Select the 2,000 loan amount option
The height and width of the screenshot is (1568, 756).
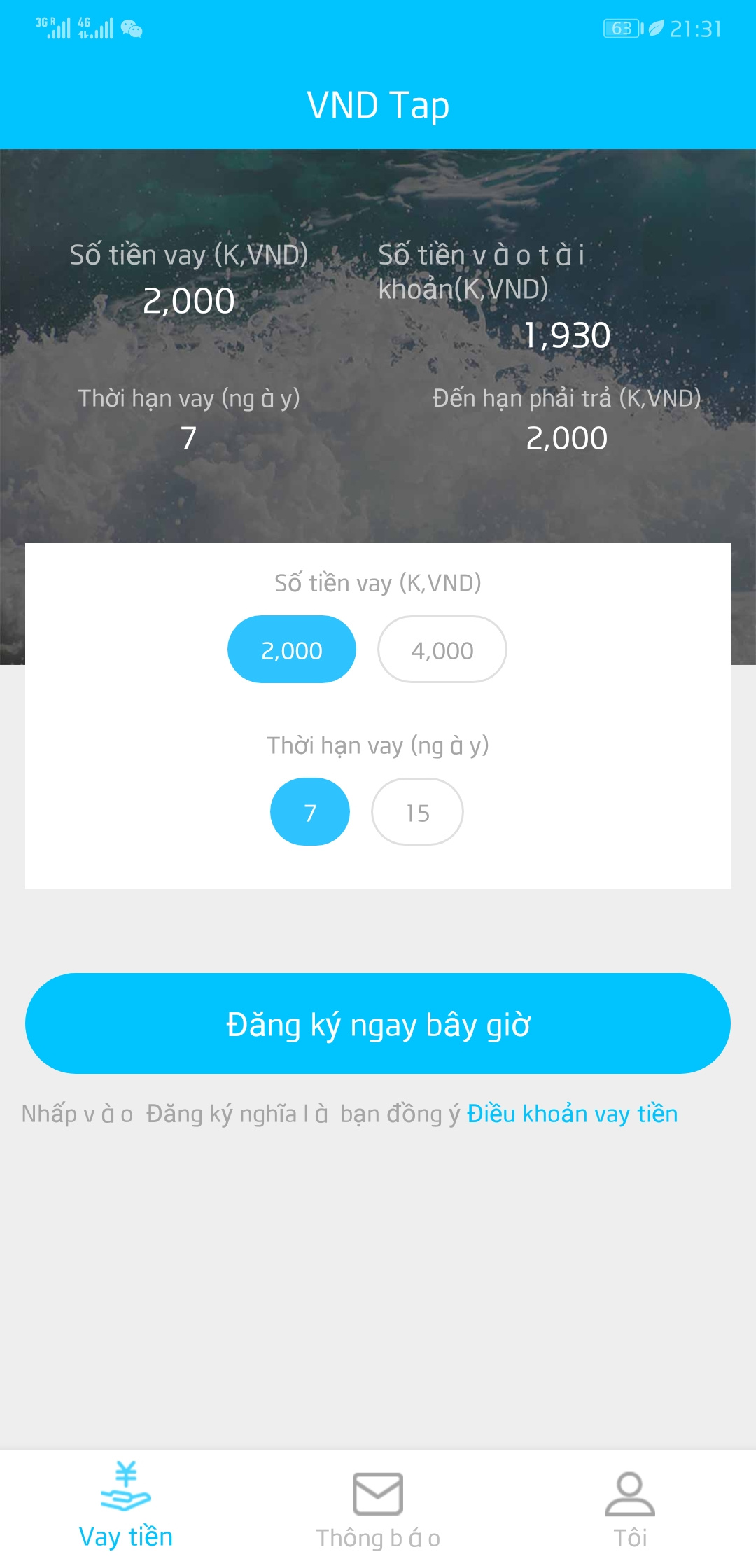292,650
